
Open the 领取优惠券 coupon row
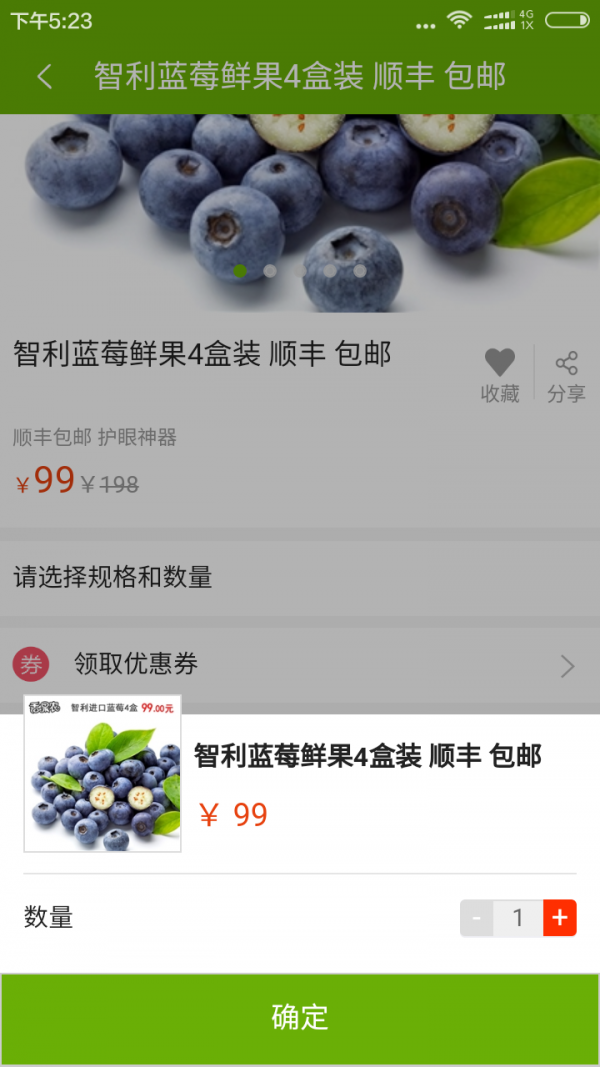point(300,663)
